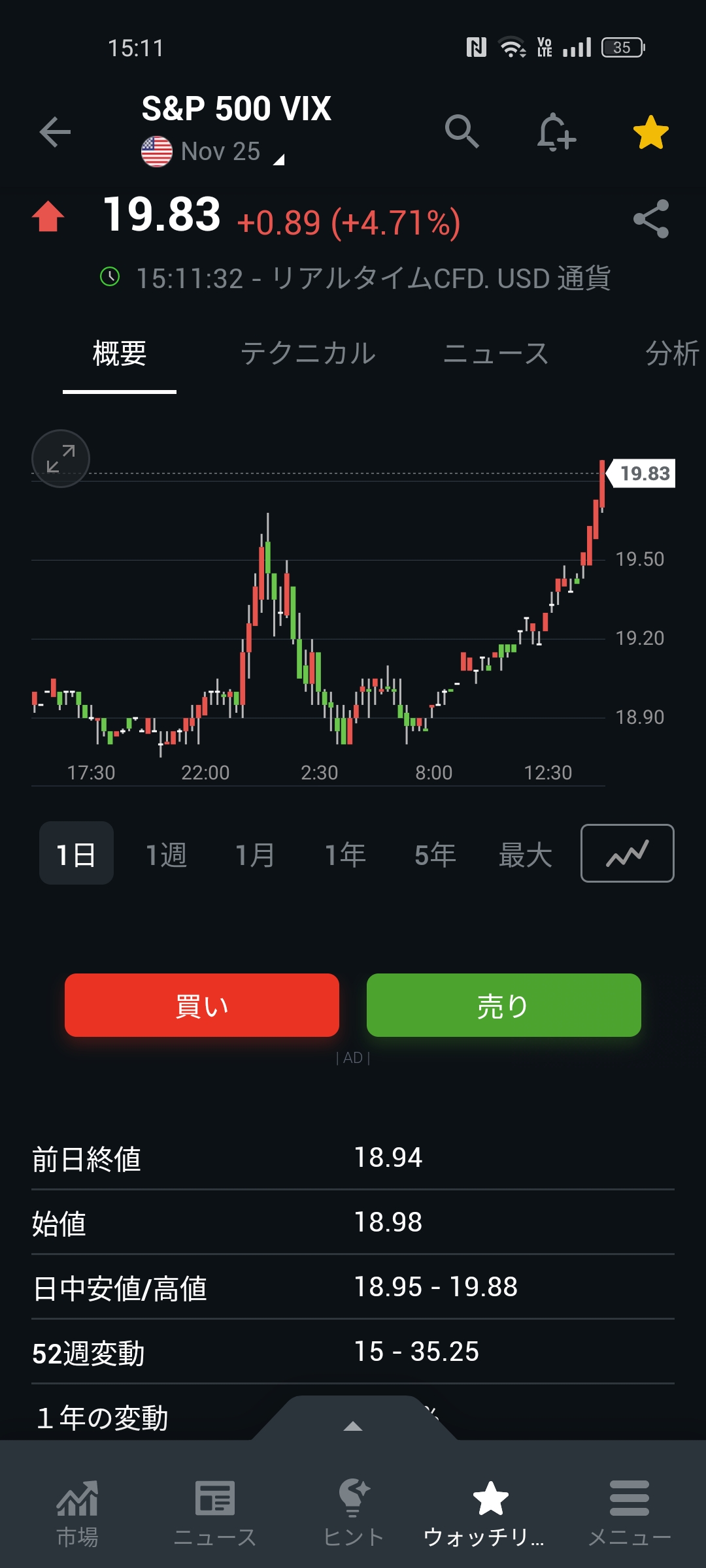Go back using the arrow icon

(55, 132)
